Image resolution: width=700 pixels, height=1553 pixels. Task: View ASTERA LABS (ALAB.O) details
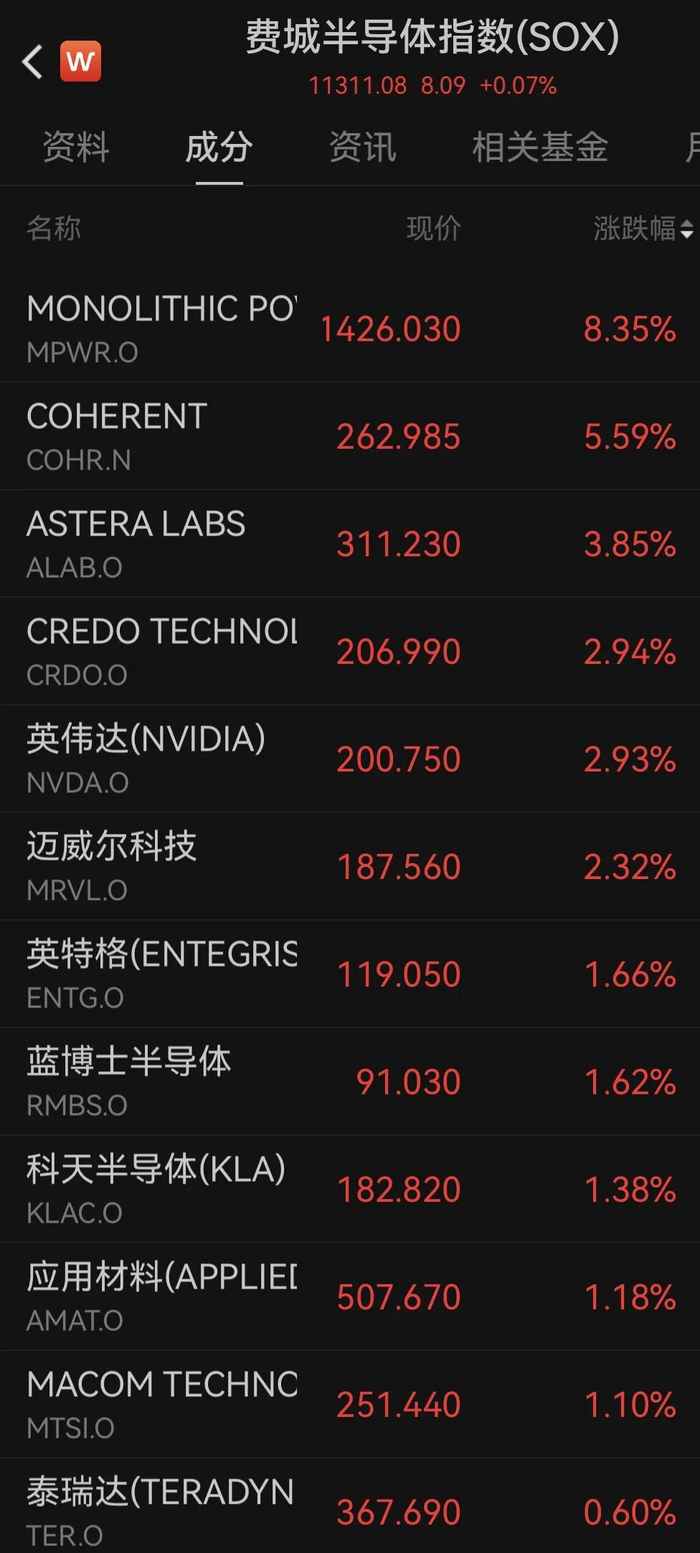[x=350, y=543]
